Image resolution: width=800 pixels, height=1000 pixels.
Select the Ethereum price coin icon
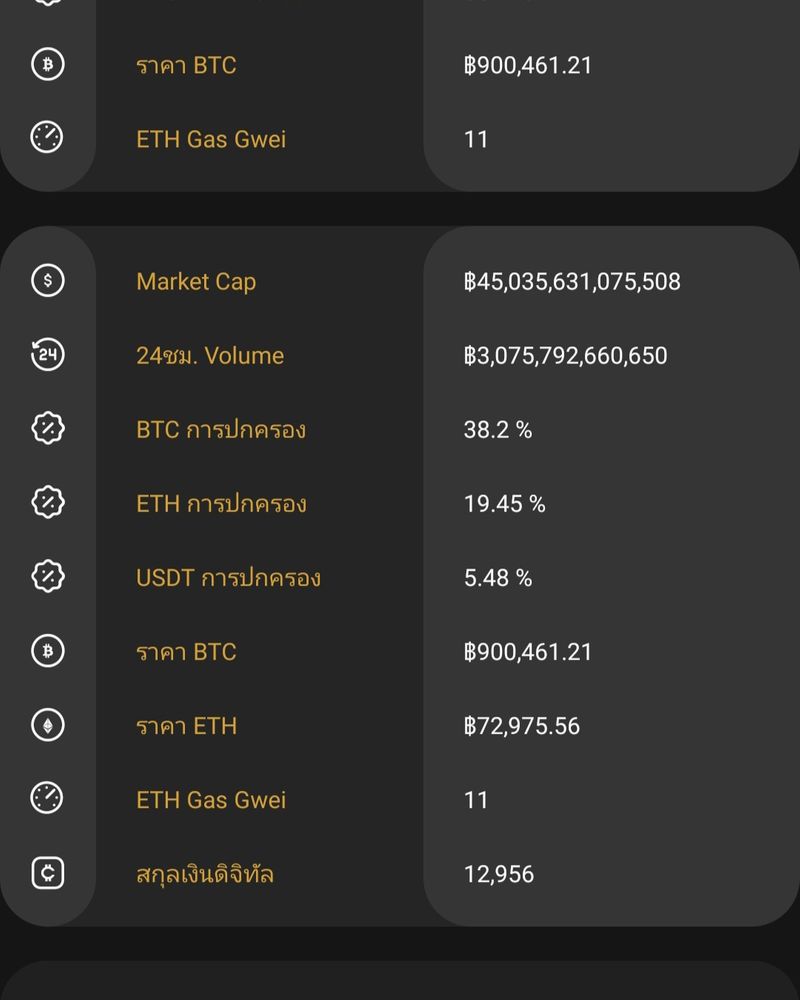pos(48,725)
